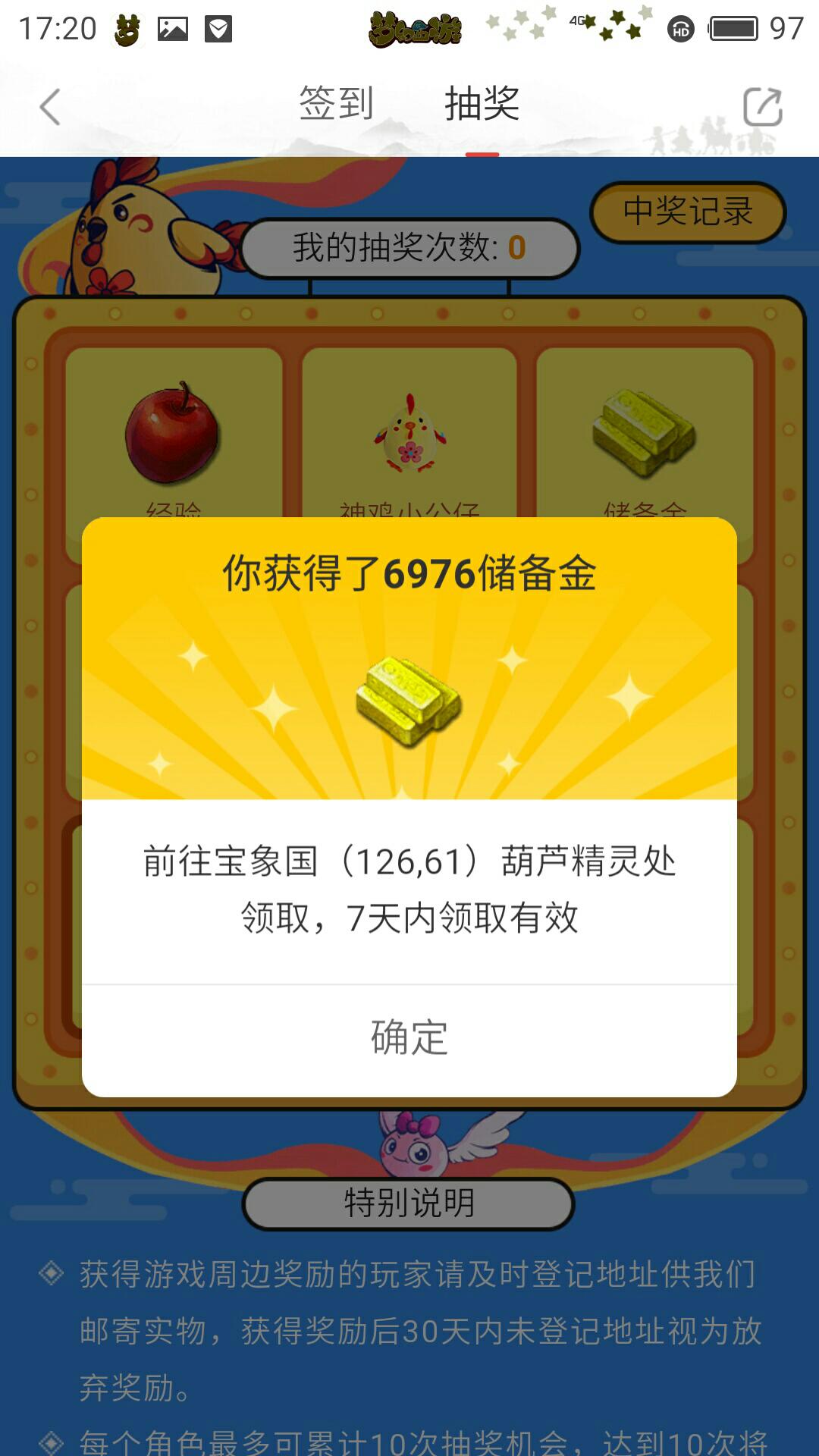Switch to the 签到 tab
The height and width of the screenshot is (1456, 819).
click(337, 103)
